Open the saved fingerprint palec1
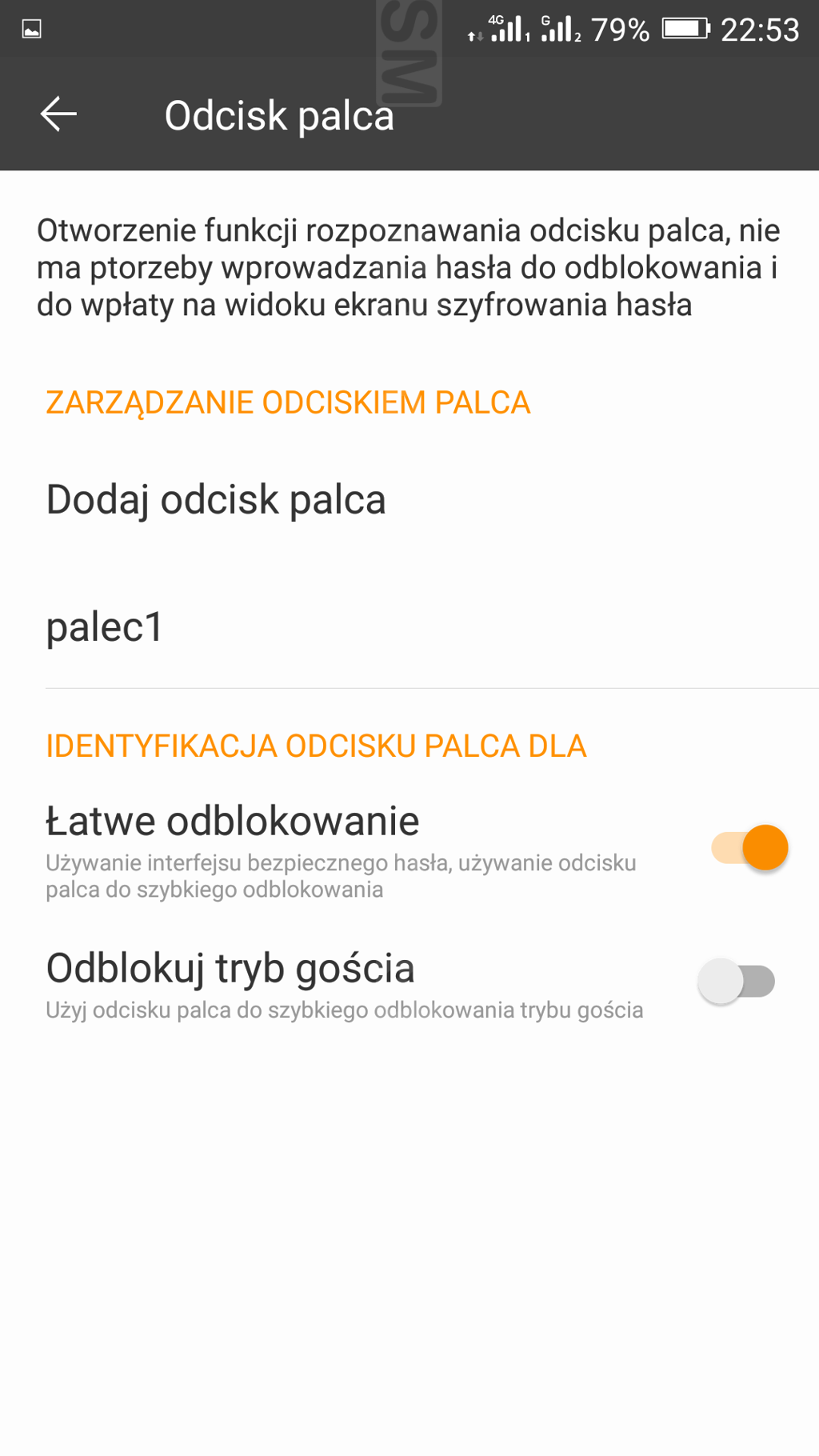The image size is (819, 1456). tap(409, 626)
